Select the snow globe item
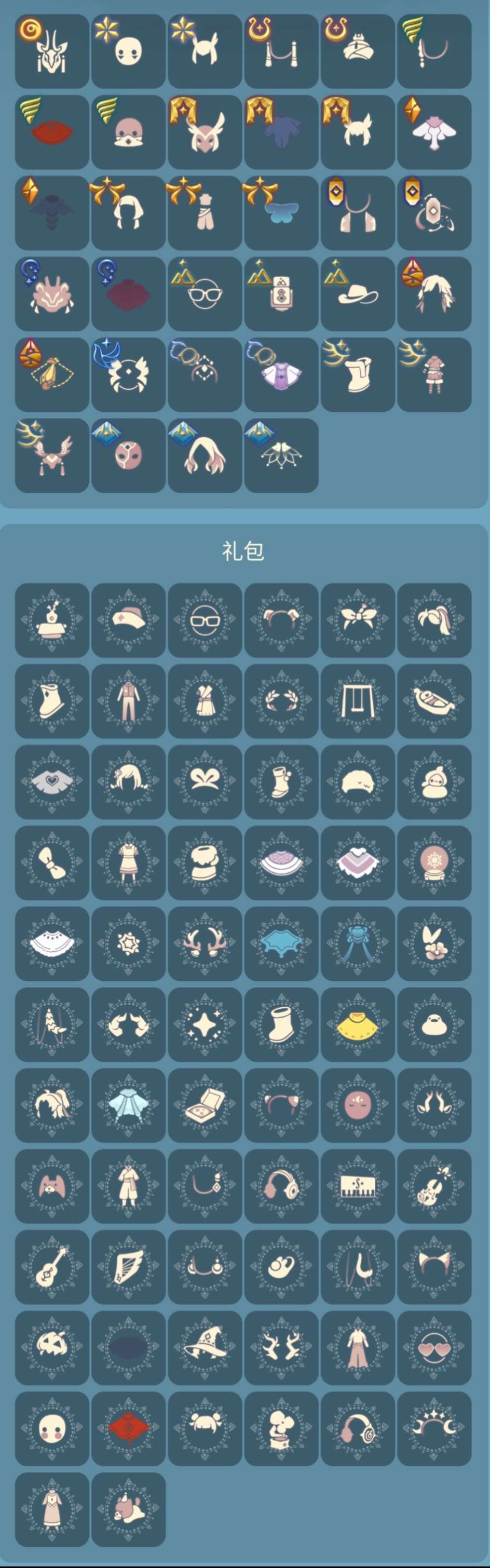 [434, 863]
